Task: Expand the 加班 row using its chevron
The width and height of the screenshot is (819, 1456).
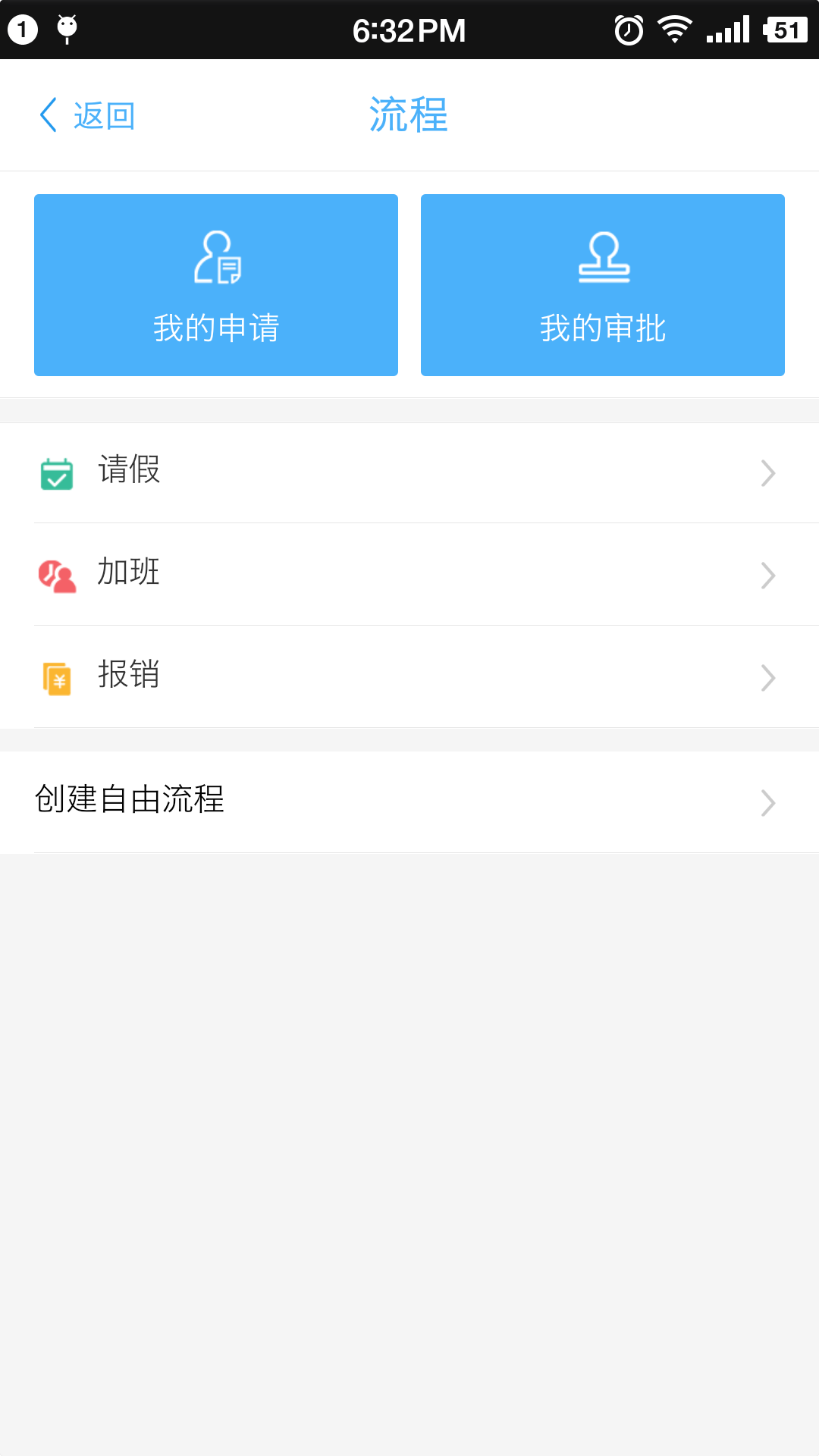Action: [x=769, y=575]
